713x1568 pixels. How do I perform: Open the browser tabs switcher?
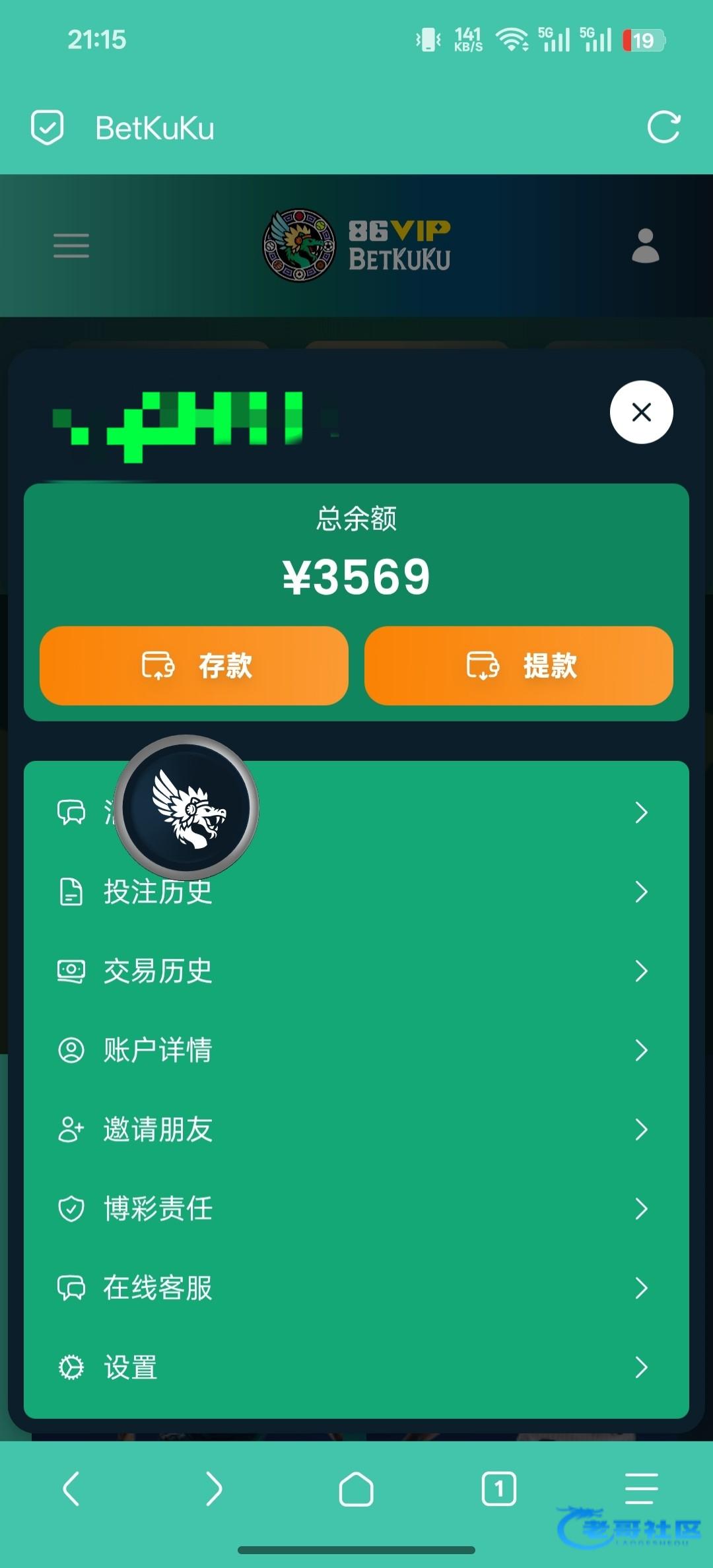point(498,1489)
